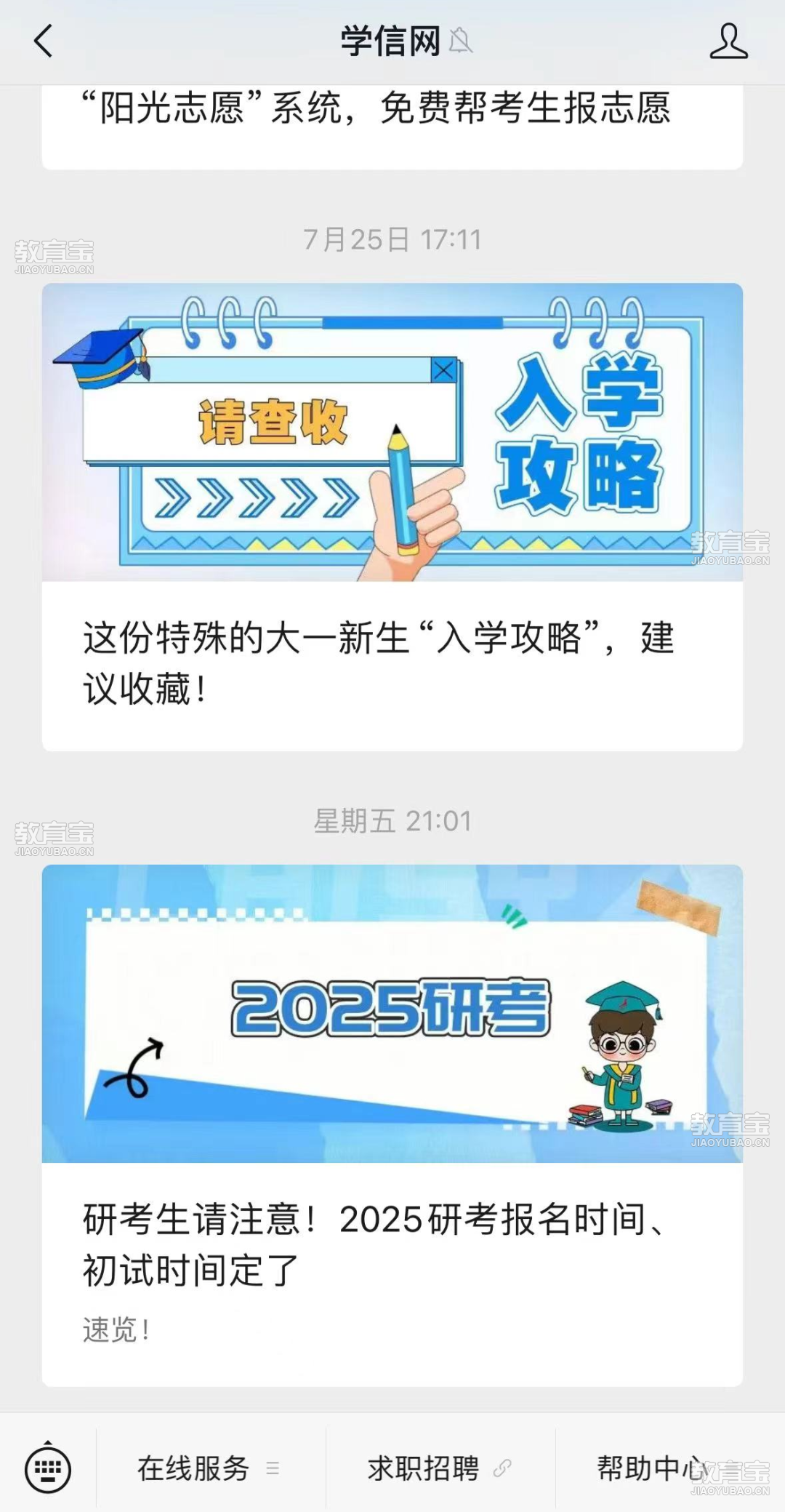Go back from the 学信网 chat
The width and height of the screenshot is (785, 1512).
pos(44,41)
